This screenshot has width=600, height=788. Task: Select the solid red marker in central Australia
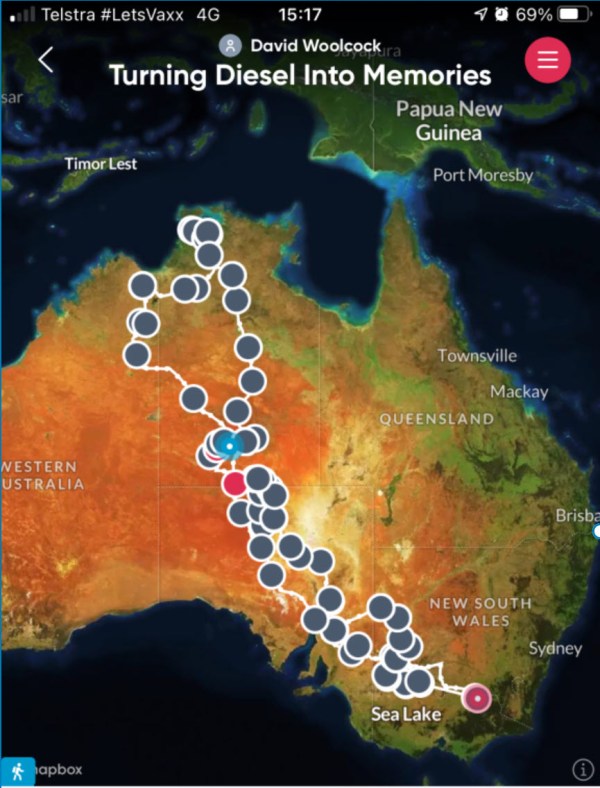234,485
